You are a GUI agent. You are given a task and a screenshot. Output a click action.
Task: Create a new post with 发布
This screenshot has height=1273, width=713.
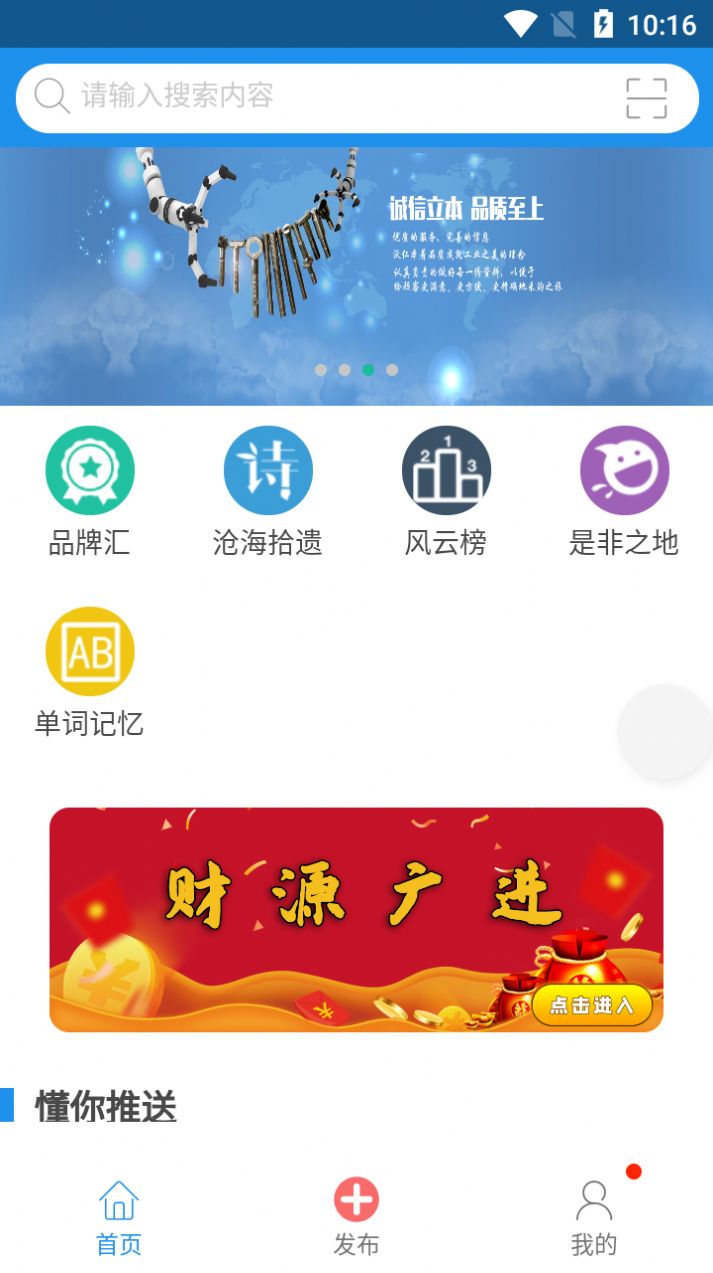point(356,1217)
